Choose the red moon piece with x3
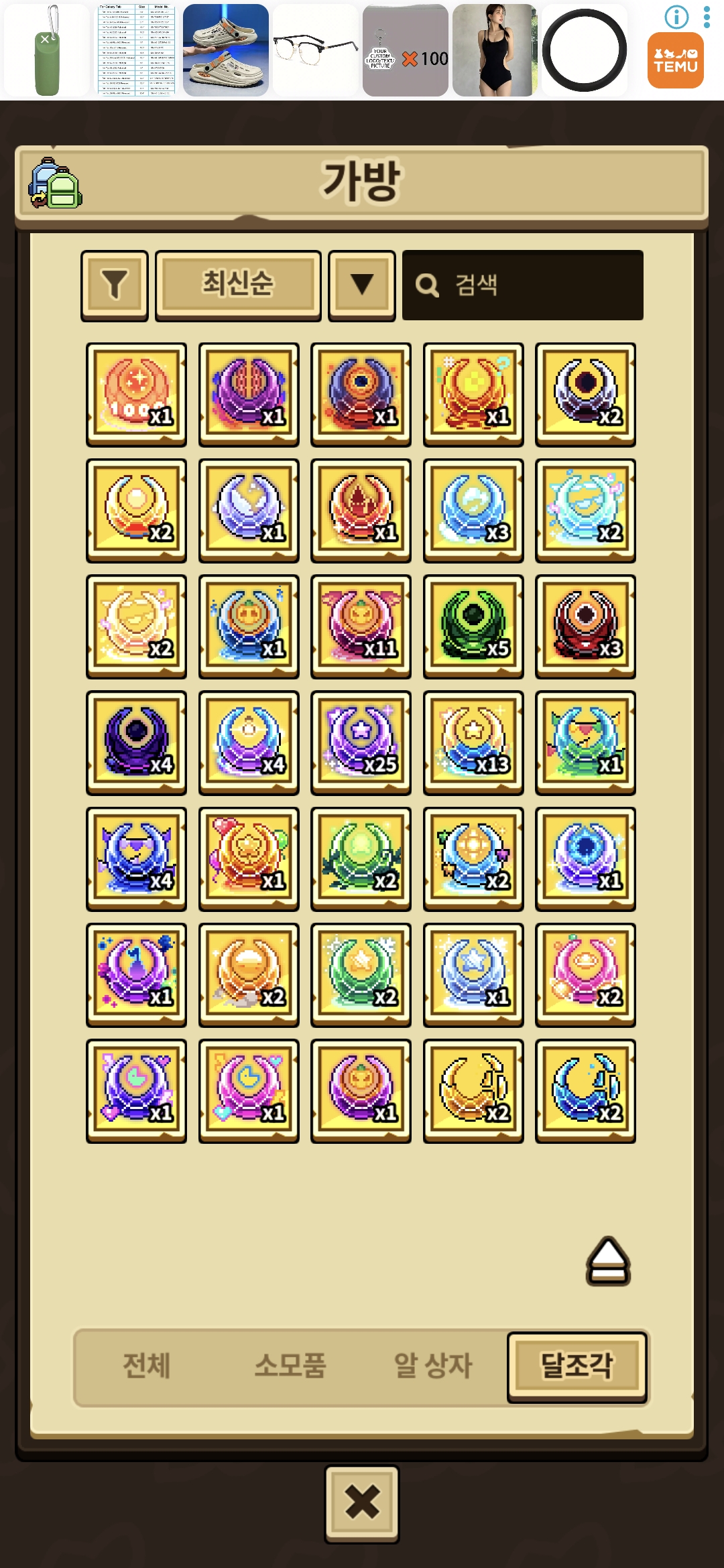This screenshot has height=1568, width=724. pyautogui.click(x=585, y=627)
